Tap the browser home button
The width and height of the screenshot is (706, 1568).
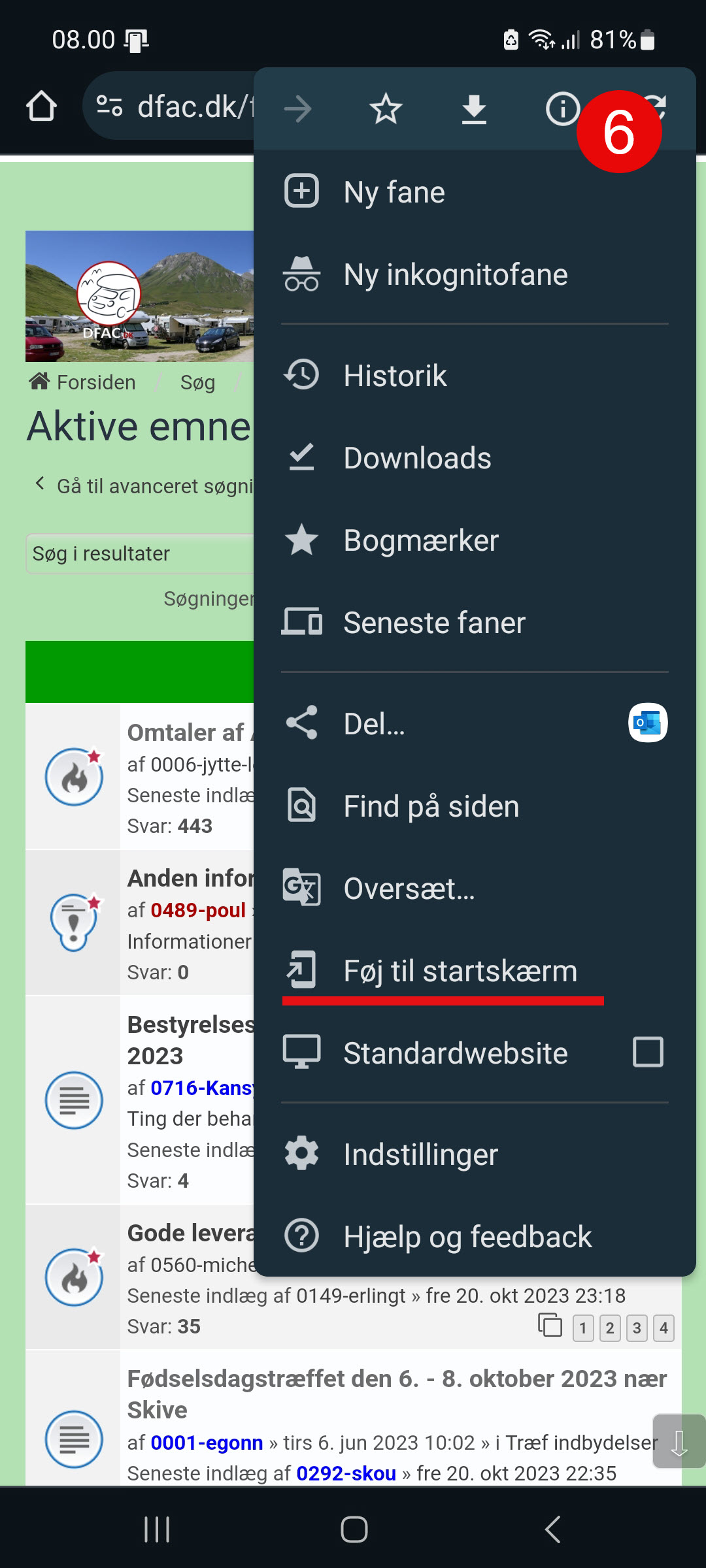tap(41, 106)
